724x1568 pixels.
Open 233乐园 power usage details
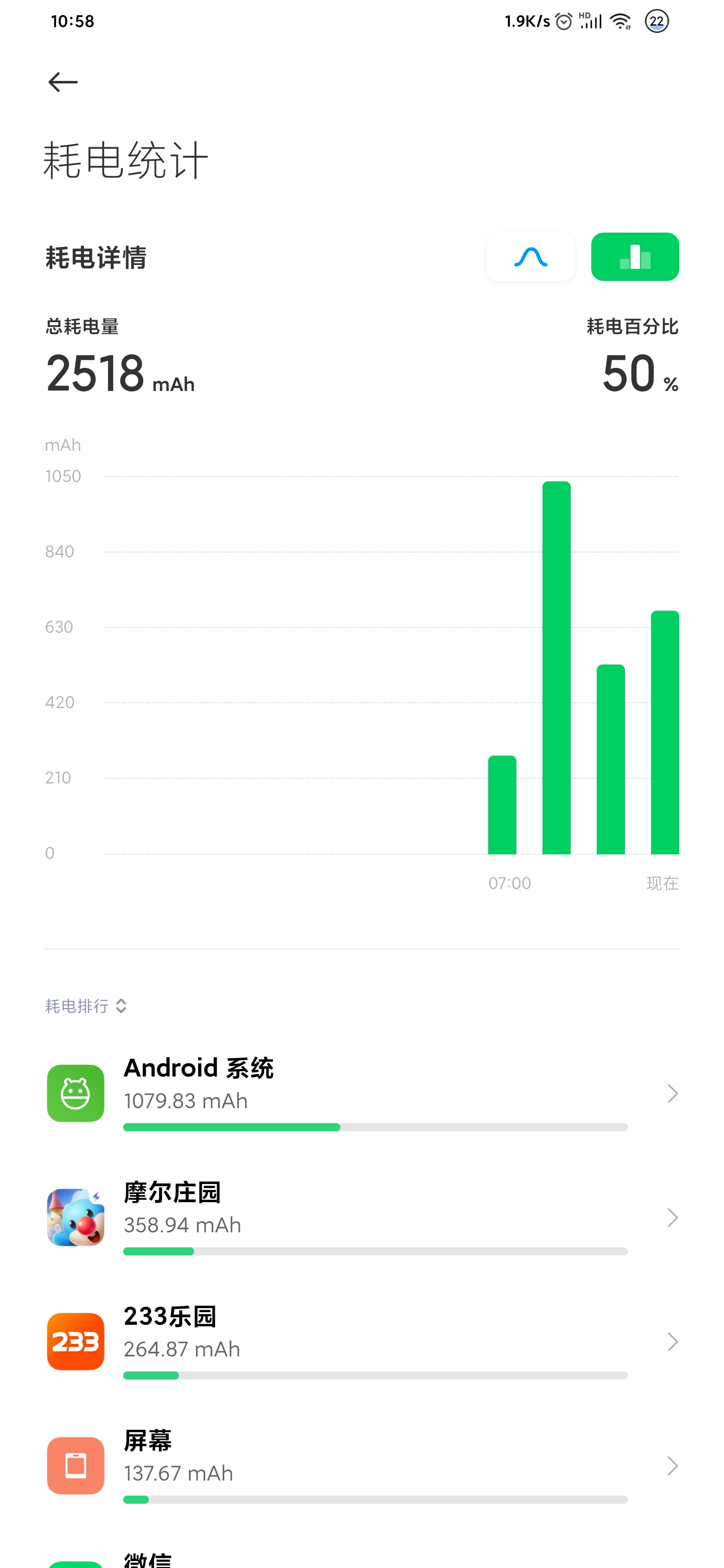click(x=363, y=1341)
